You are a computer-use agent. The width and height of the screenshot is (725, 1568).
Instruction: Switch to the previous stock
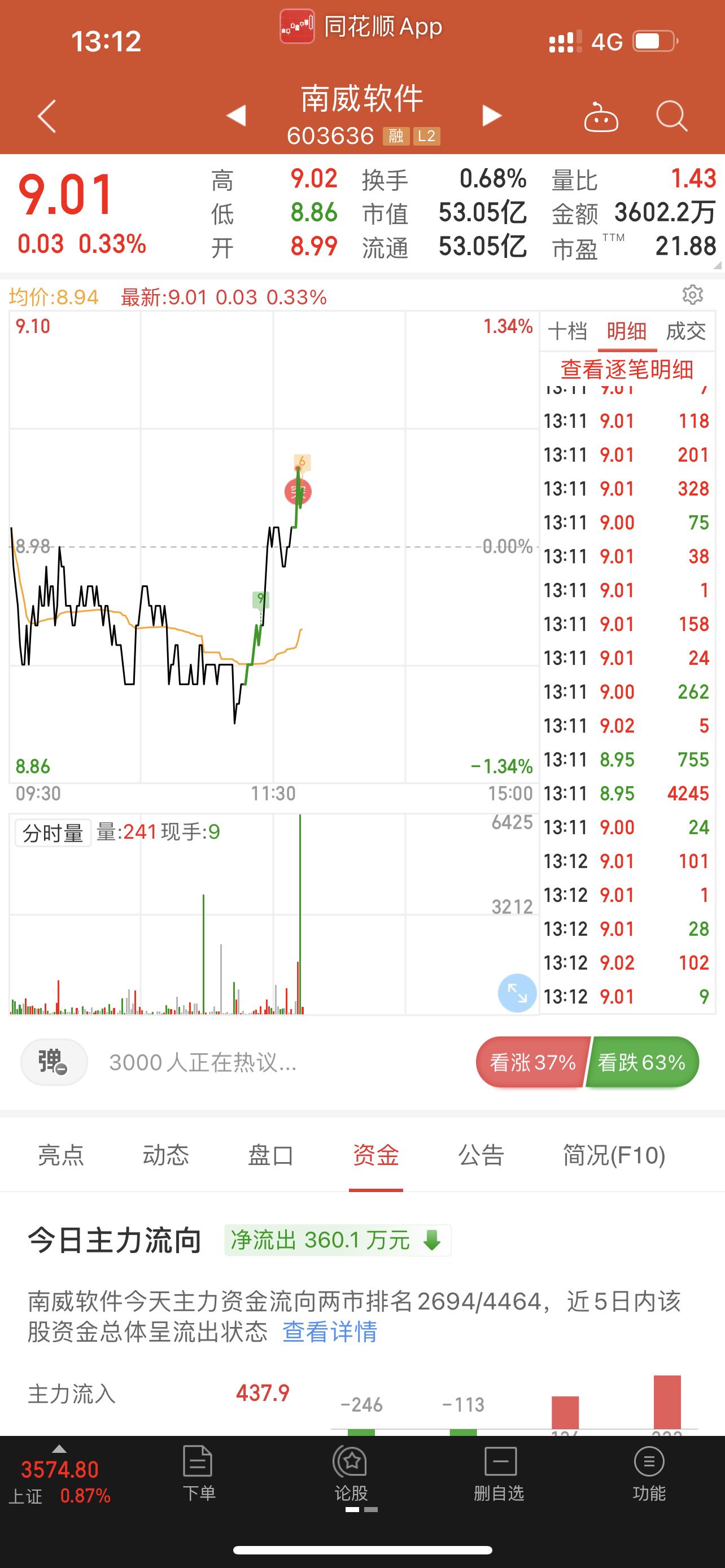point(236,116)
